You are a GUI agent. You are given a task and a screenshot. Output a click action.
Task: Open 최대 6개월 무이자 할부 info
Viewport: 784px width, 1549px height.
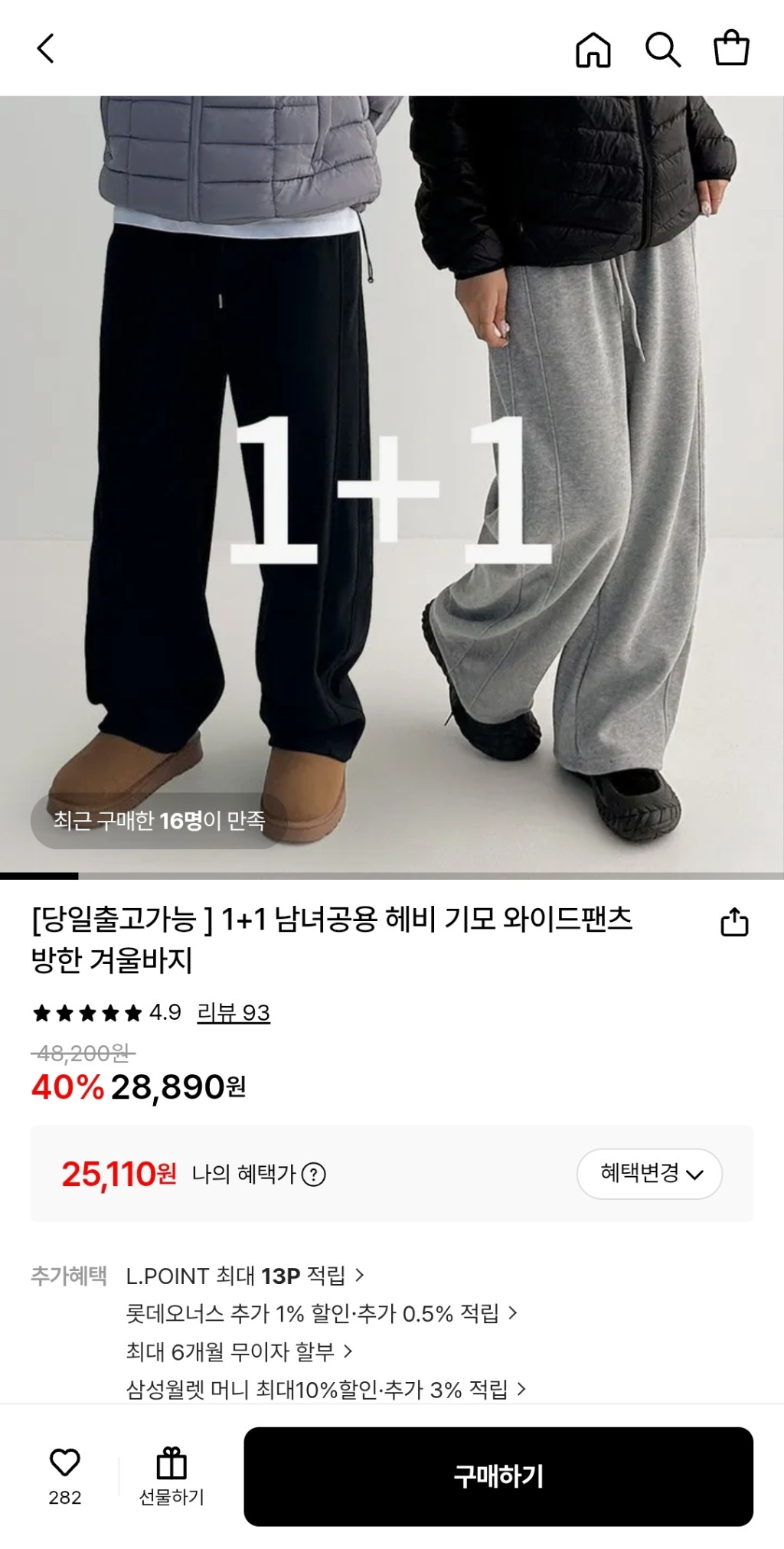coord(239,1351)
